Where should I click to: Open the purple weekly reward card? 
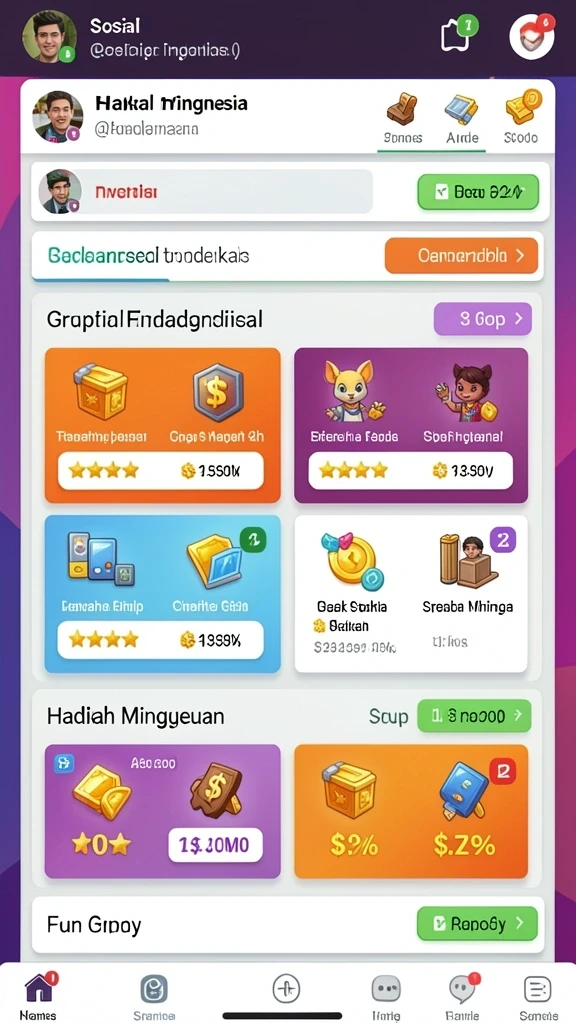pyautogui.click(x=163, y=811)
